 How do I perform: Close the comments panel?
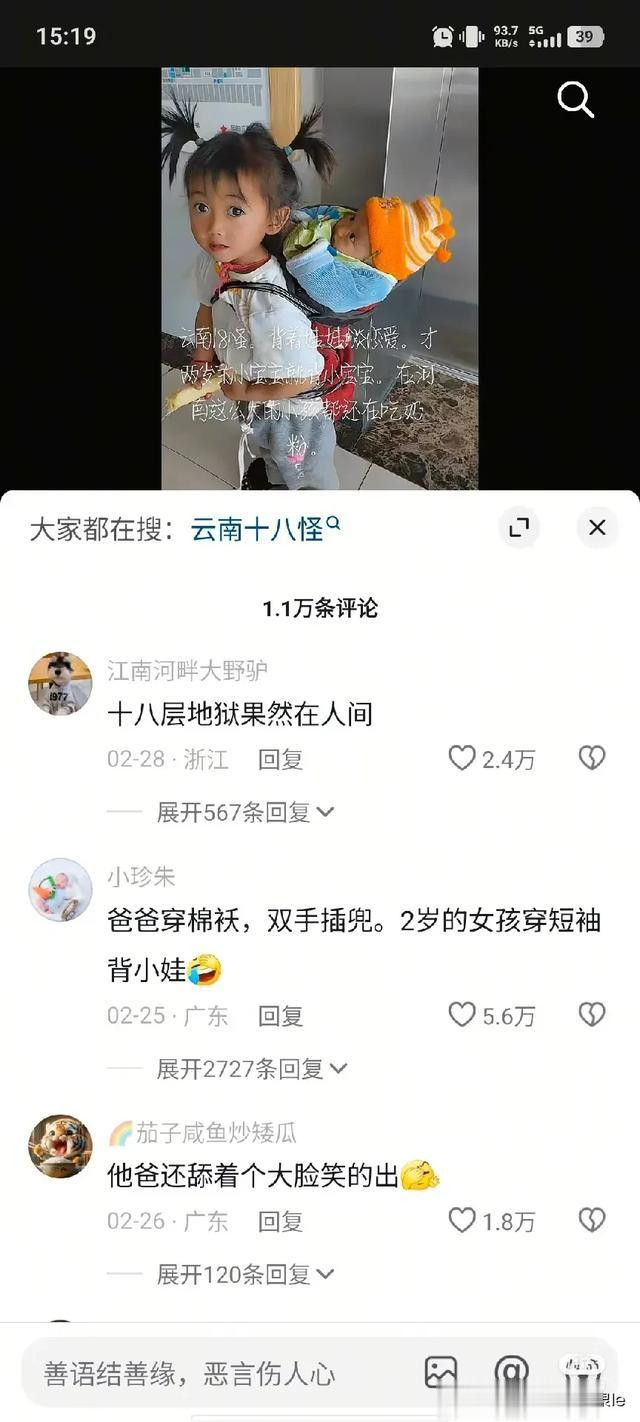pos(597,528)
